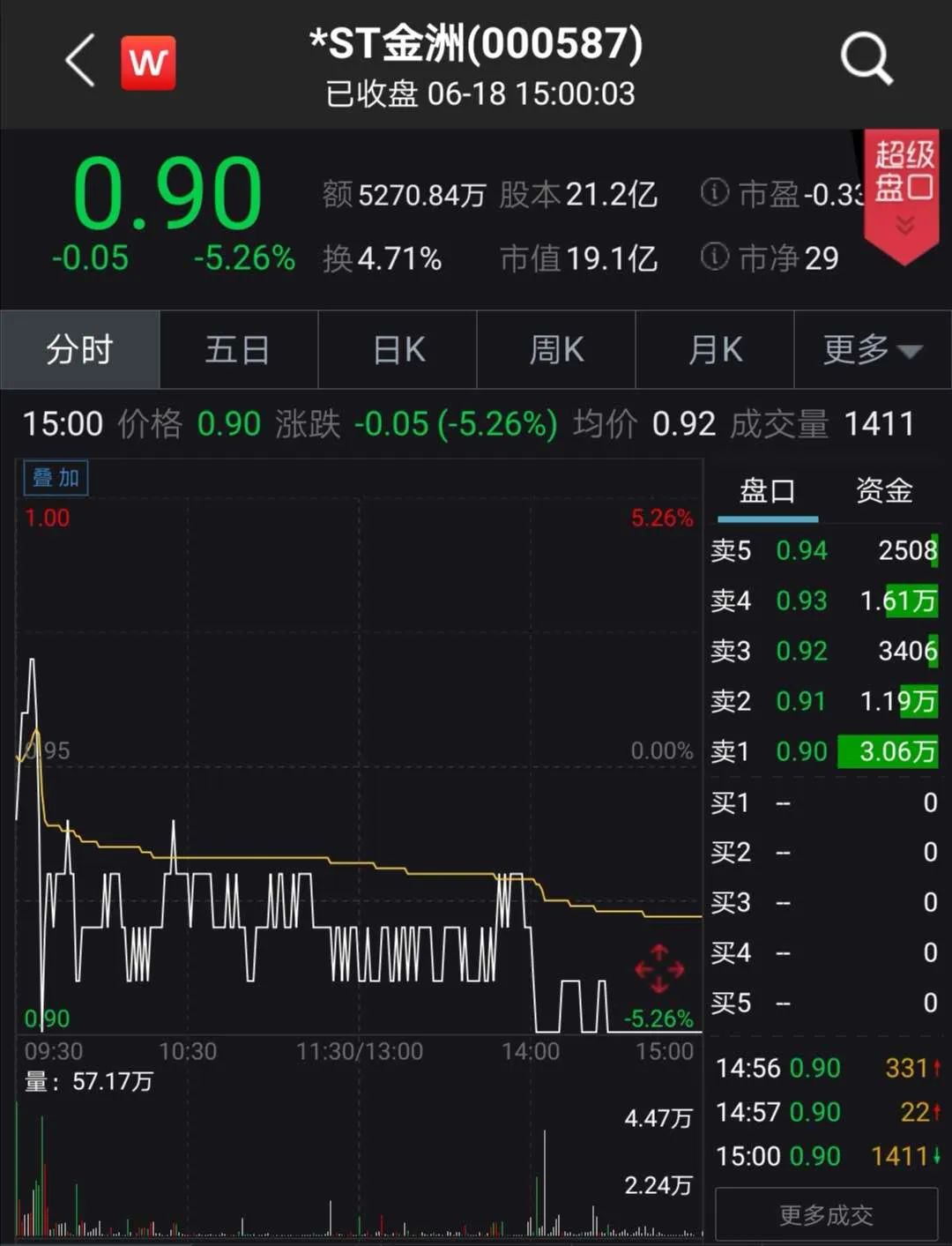The height and width of the screenshot is (1246, 952).
Task: View 市净 info icon details
Action: coord(714,257)
